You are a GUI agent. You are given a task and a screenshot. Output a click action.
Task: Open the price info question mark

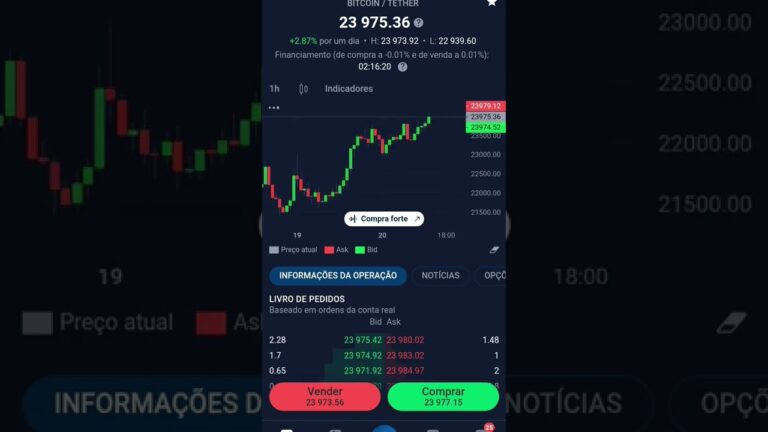click(418, 22)
